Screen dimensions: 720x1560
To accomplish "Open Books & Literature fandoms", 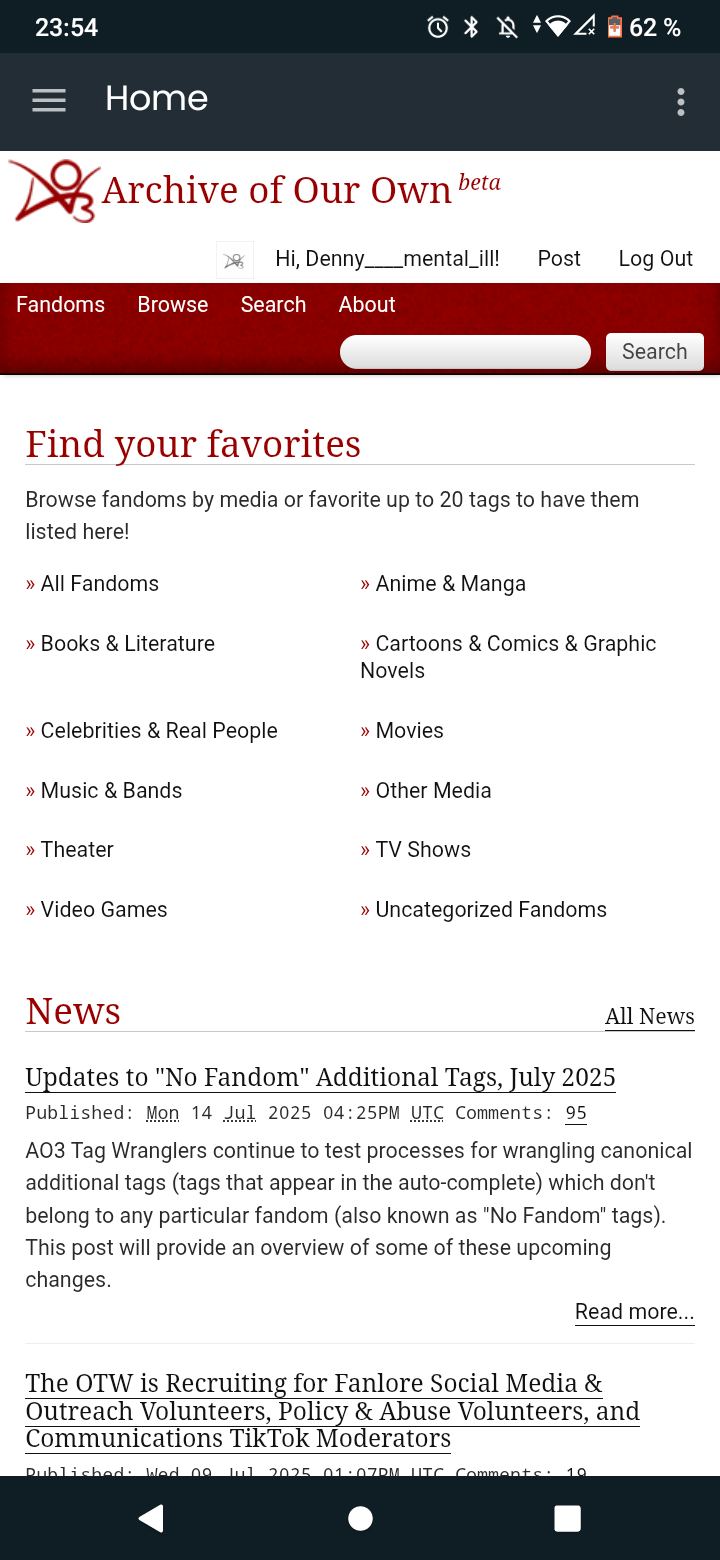I will point(127,644).
